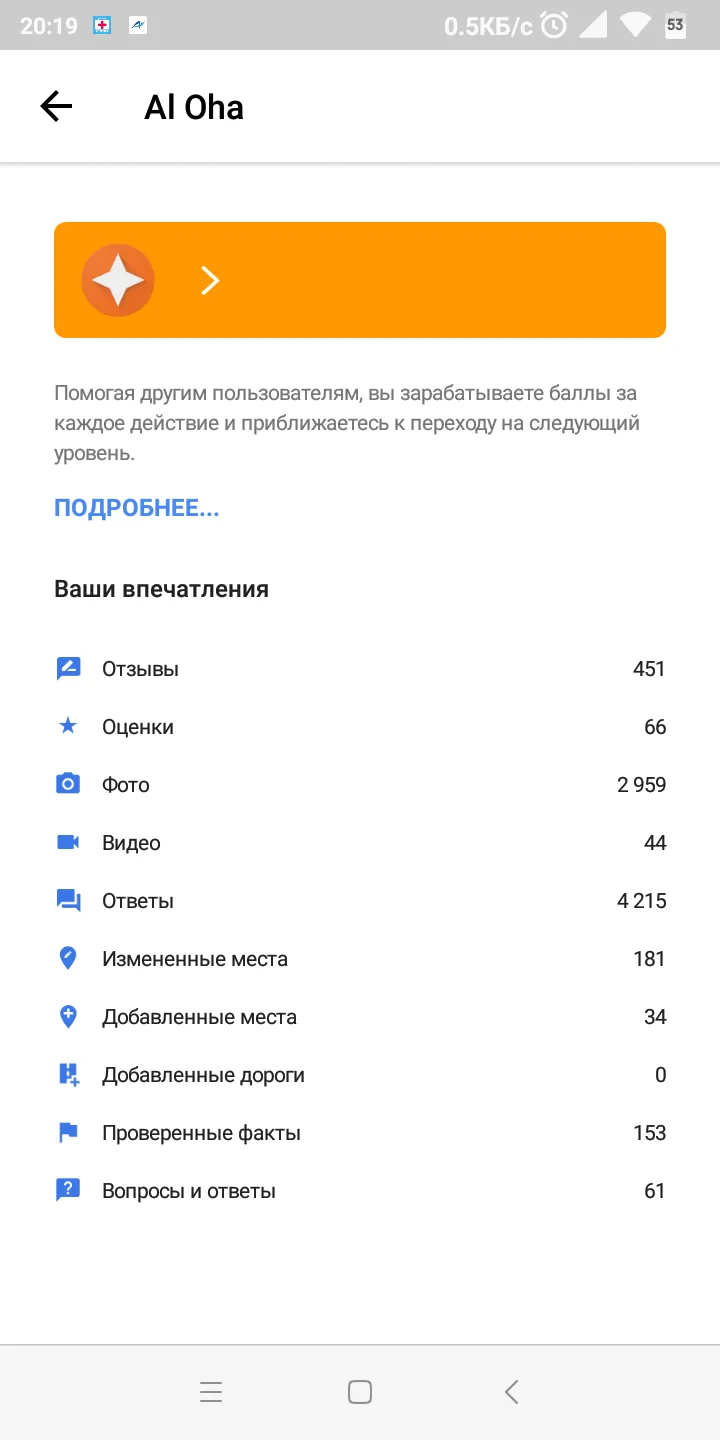Open the system recent apps menu
The image size is (720, 1440).
pyautogui.click(x=211, y=1392)
